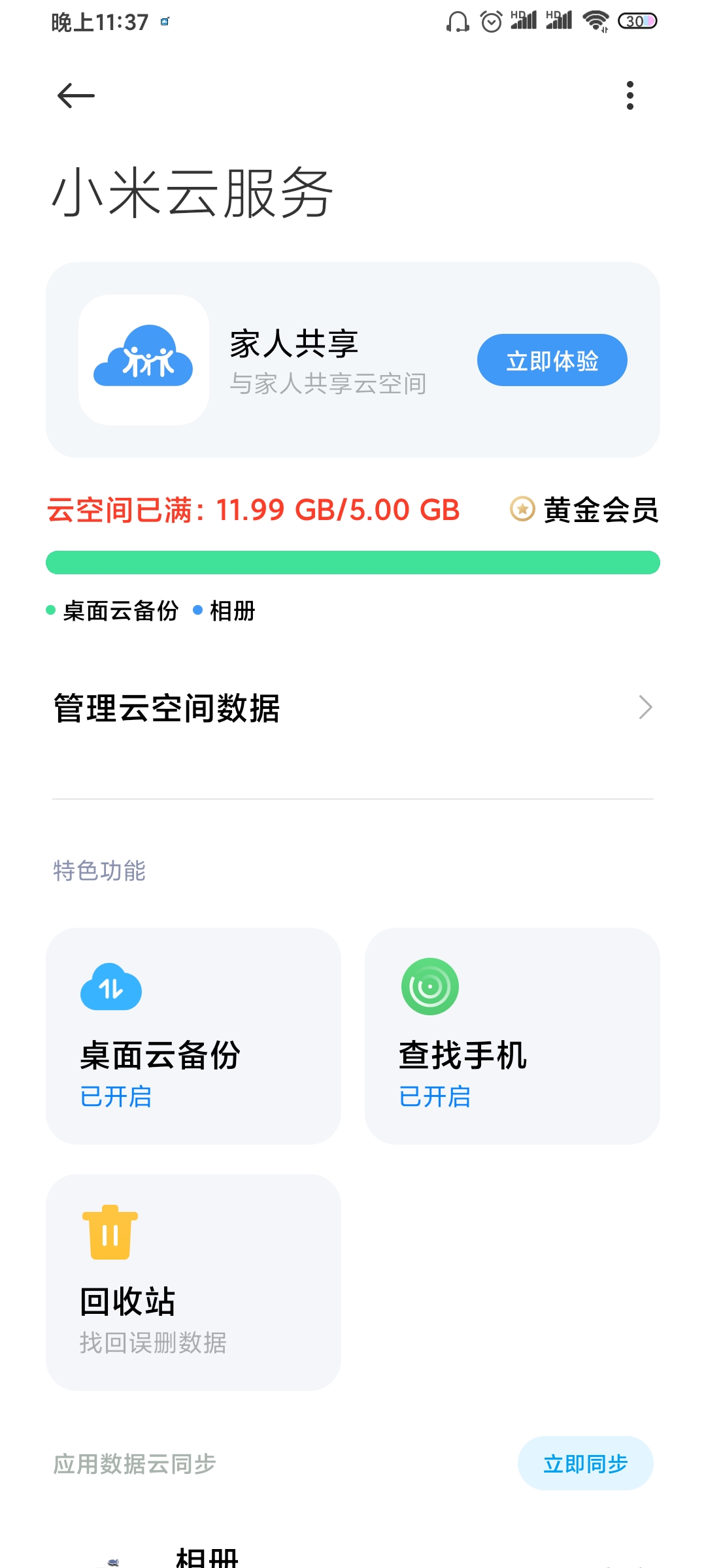Open the 桌面云备份 card

point(193,1036)
